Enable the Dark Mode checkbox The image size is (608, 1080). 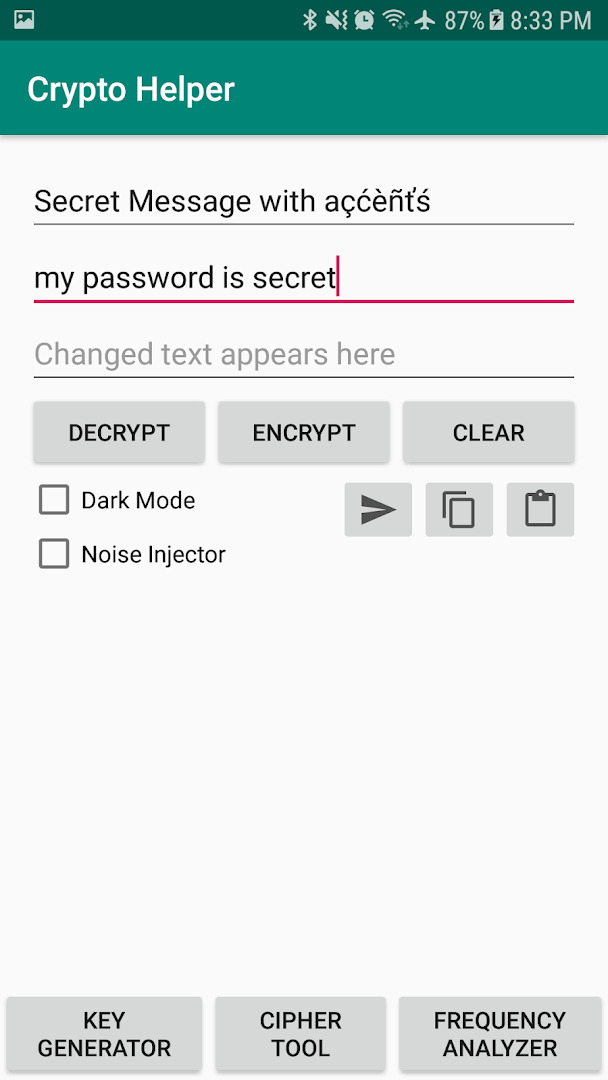[x=54, y=500]
